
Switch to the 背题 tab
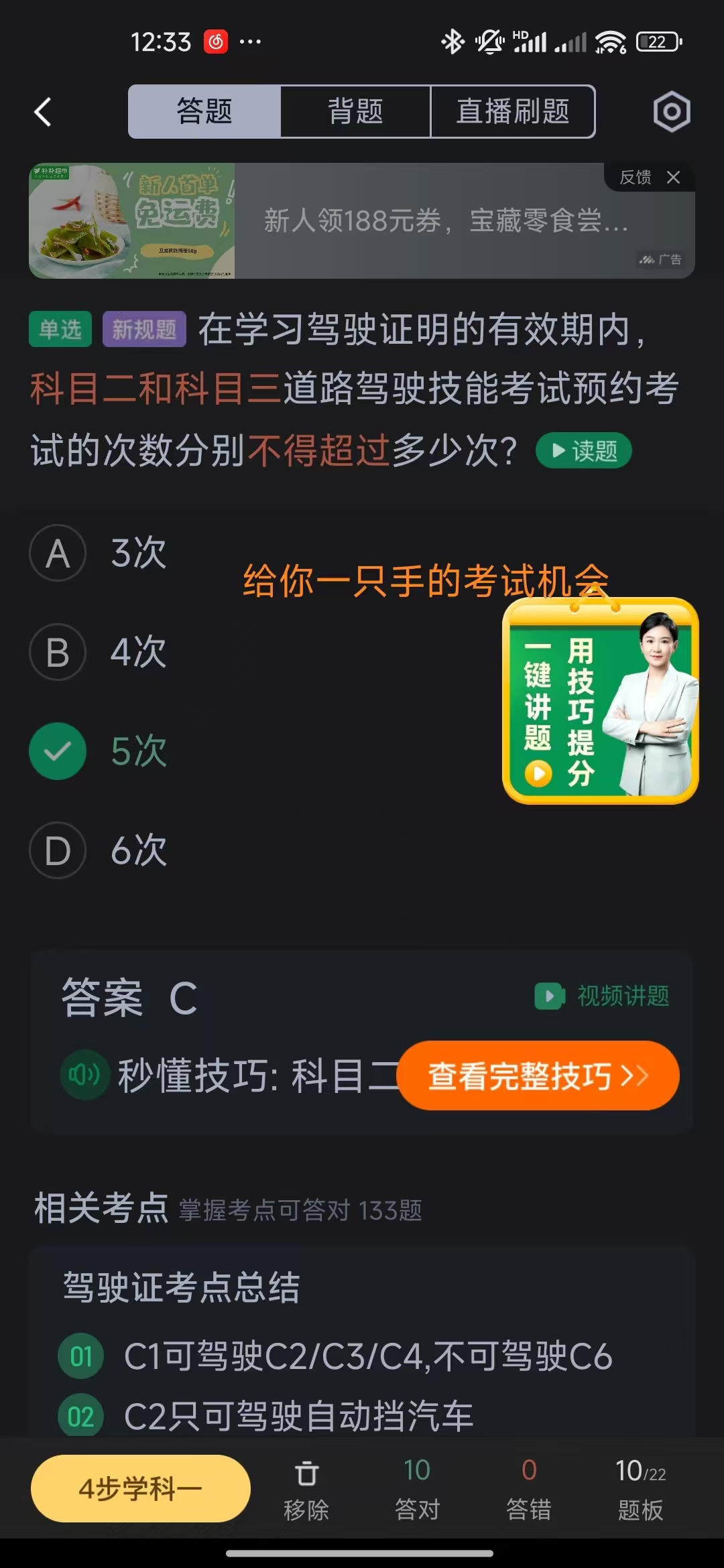tap(355, 111)
